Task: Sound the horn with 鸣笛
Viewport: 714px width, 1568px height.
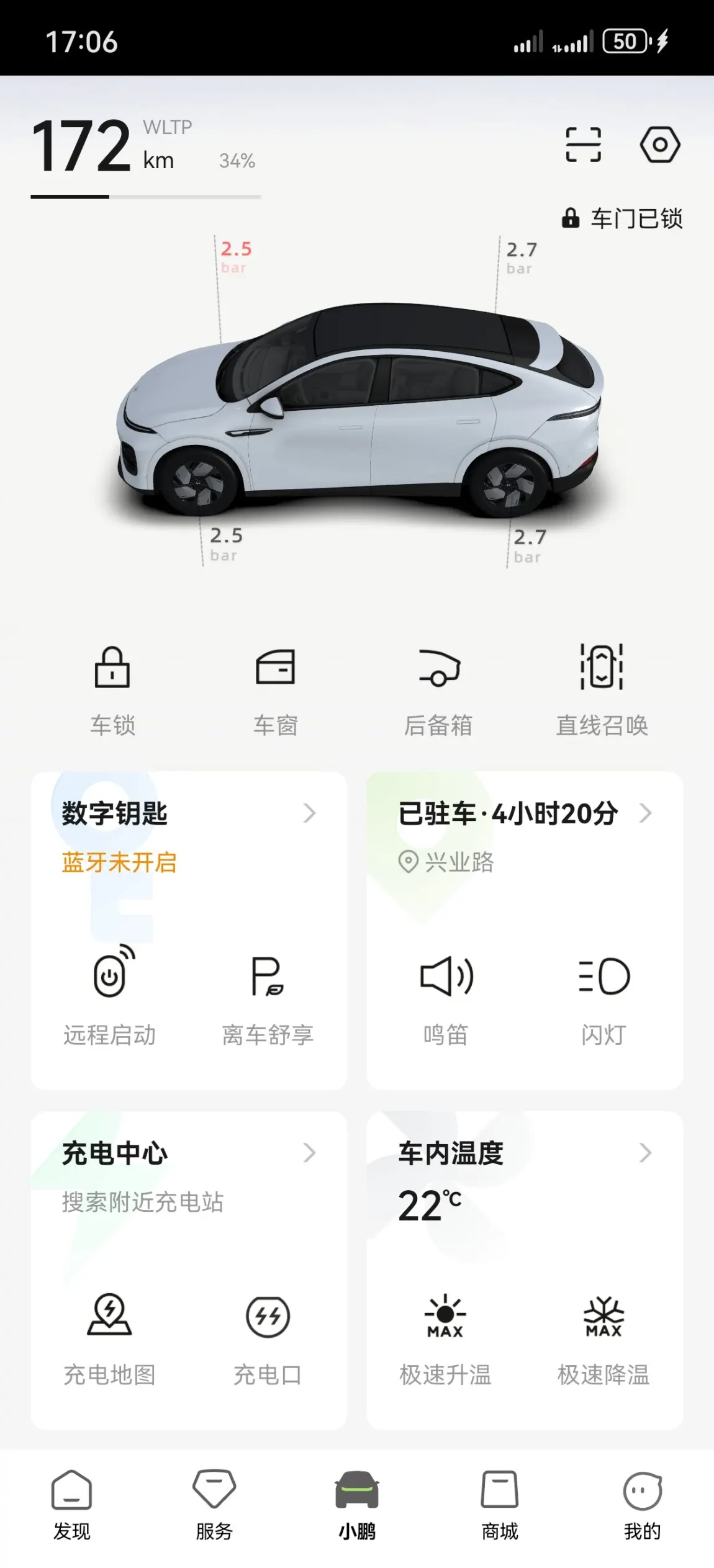Action: [x=446, y=998]
